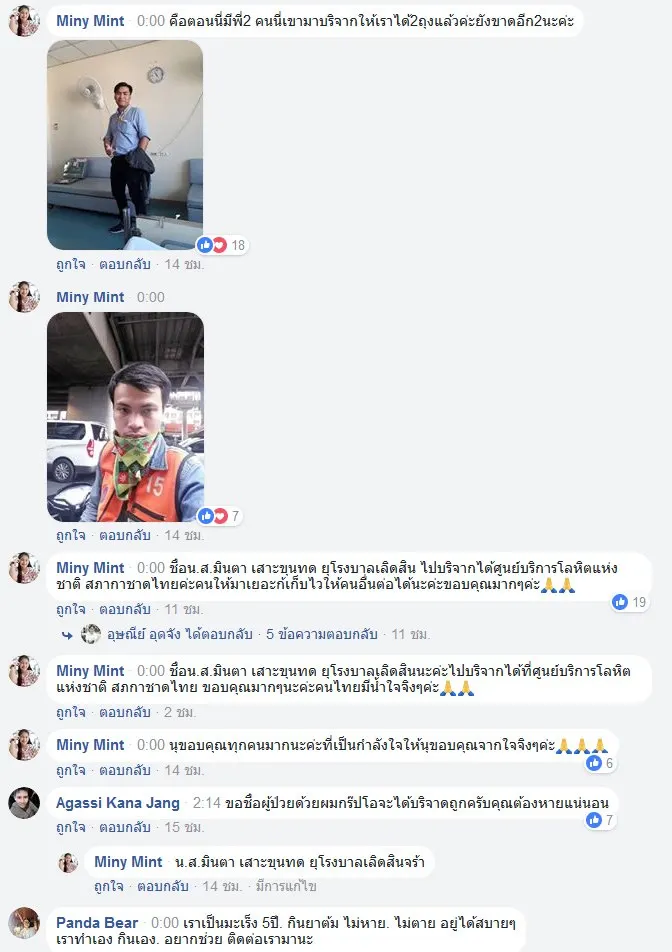Viewport: 672px width, 952px height.
Task: Like the comment with the office photo
Action: coord(70,265)
